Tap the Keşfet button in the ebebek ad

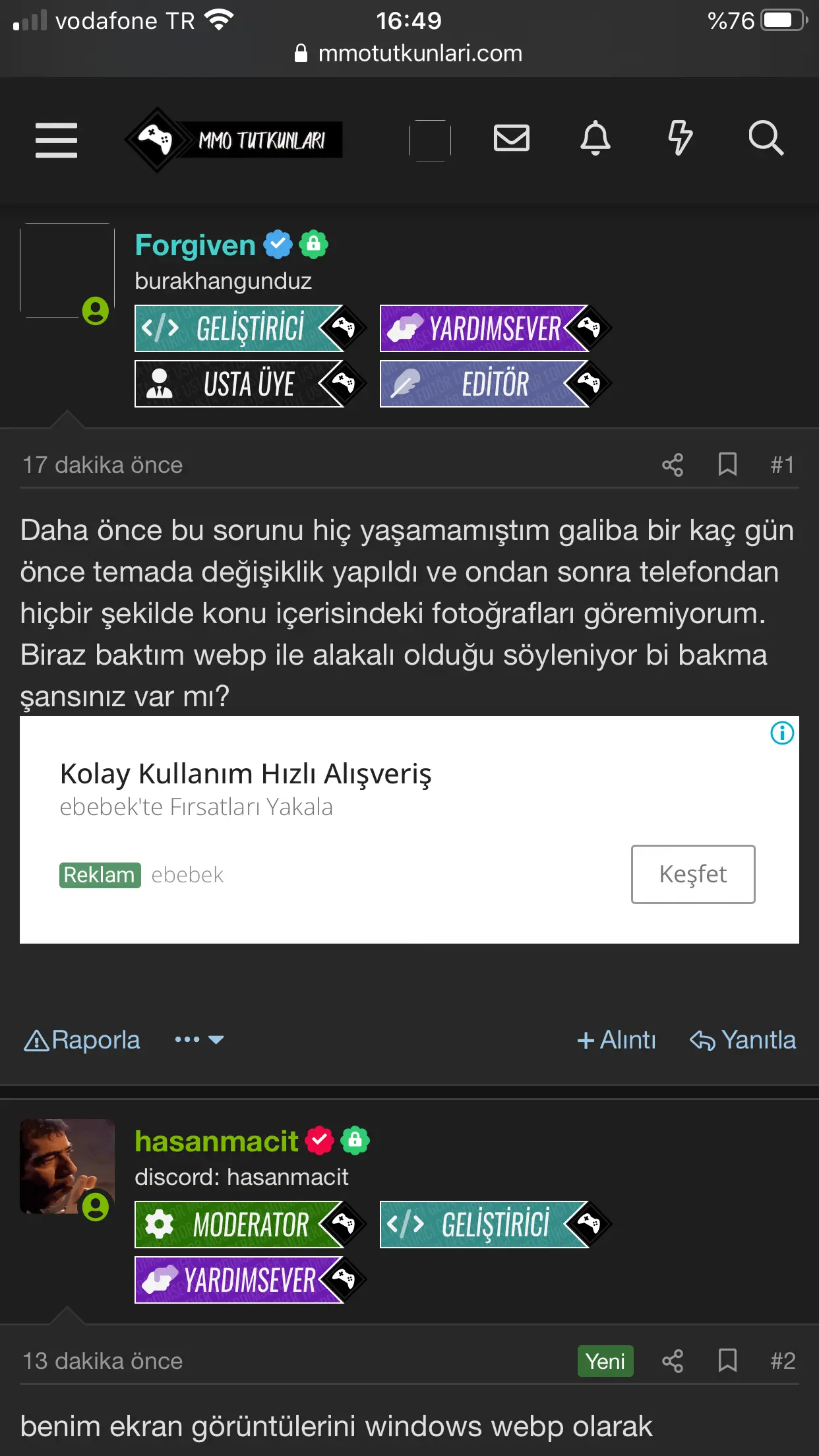pyautogui.click(x=693, y=874)
